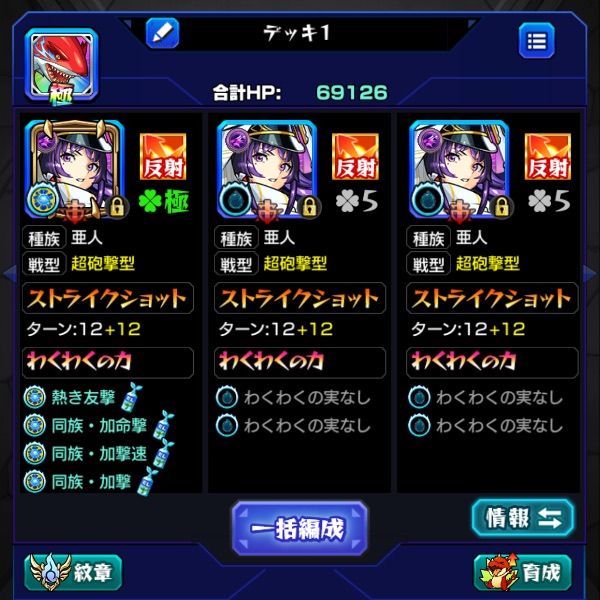Open the 紋章 emblem menu

[73, 572]
